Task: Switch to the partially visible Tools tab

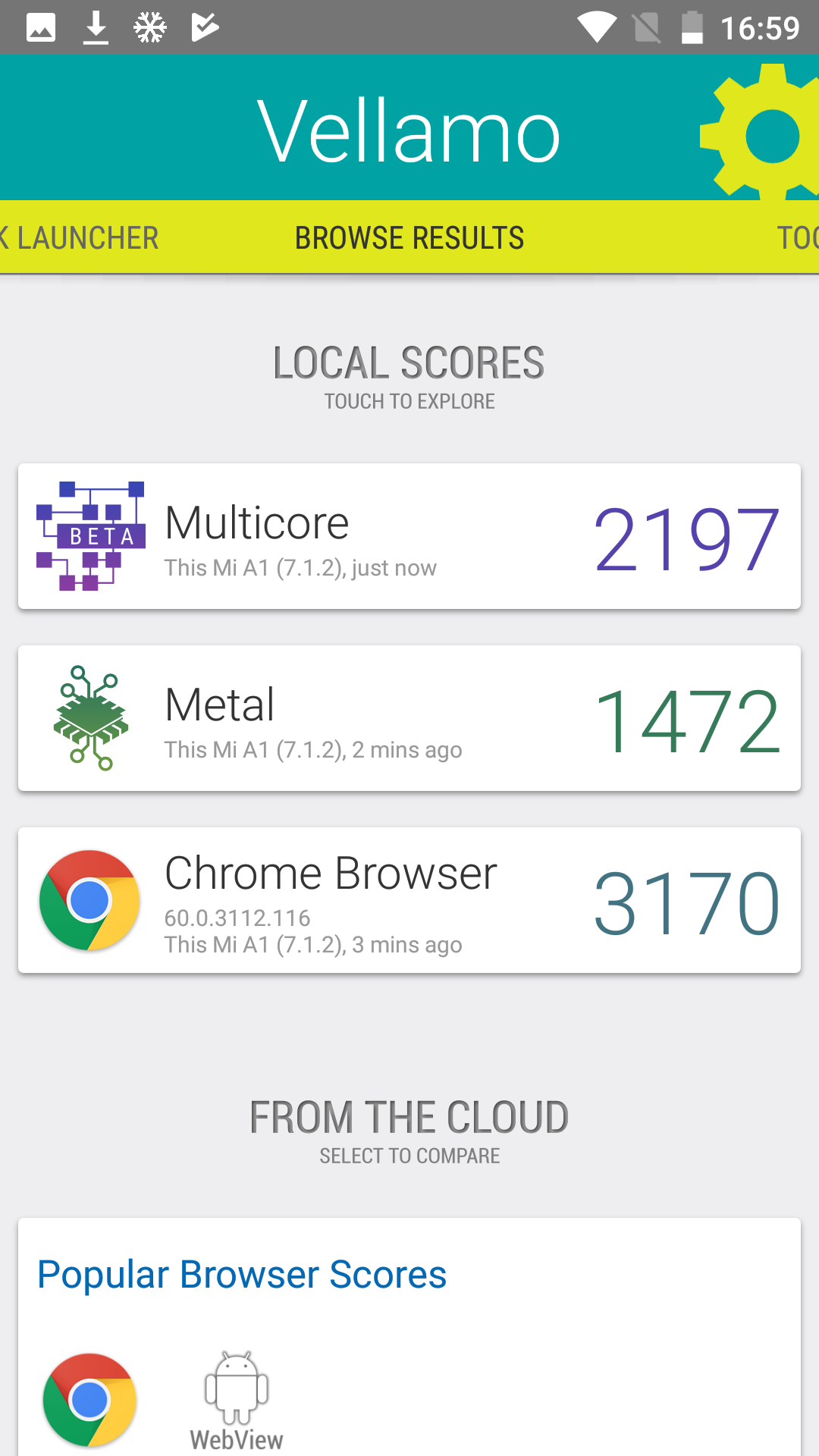Action: click(798, 237)
